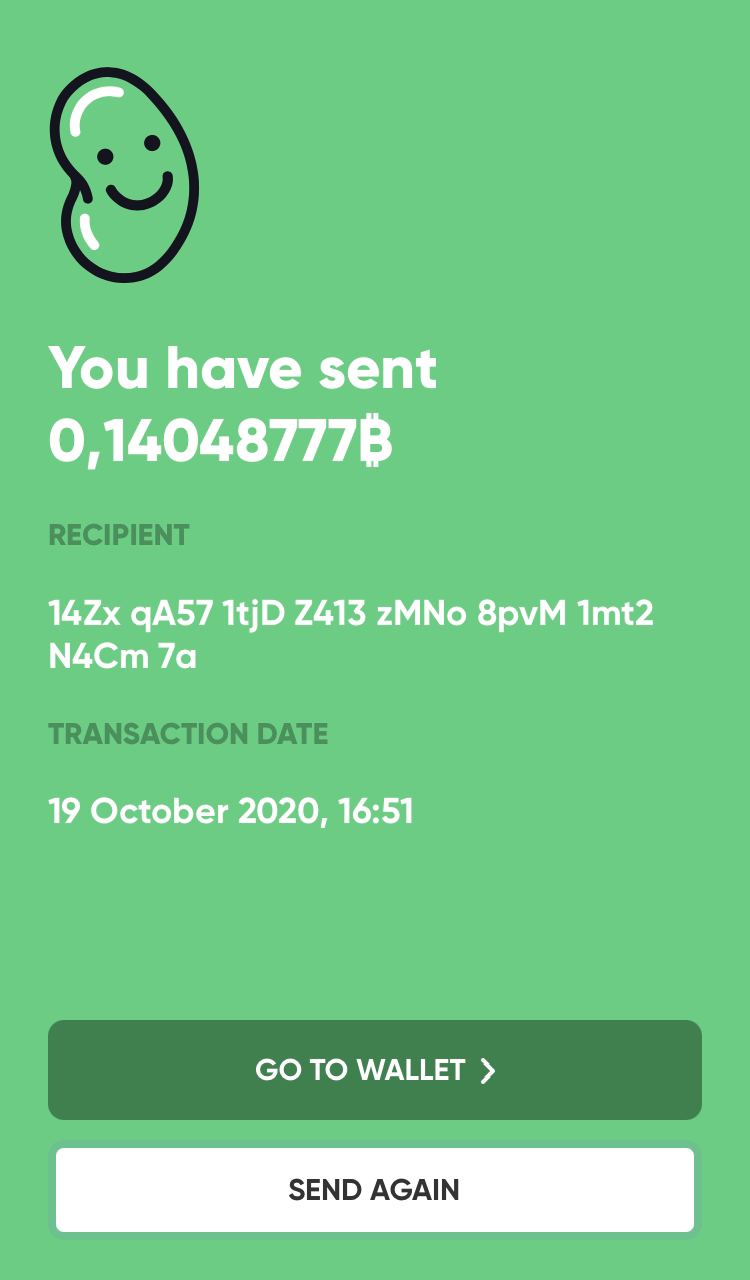Tap the Go to Wallet button
This screenshot has height=1280, width=750.
[375, 1070]
